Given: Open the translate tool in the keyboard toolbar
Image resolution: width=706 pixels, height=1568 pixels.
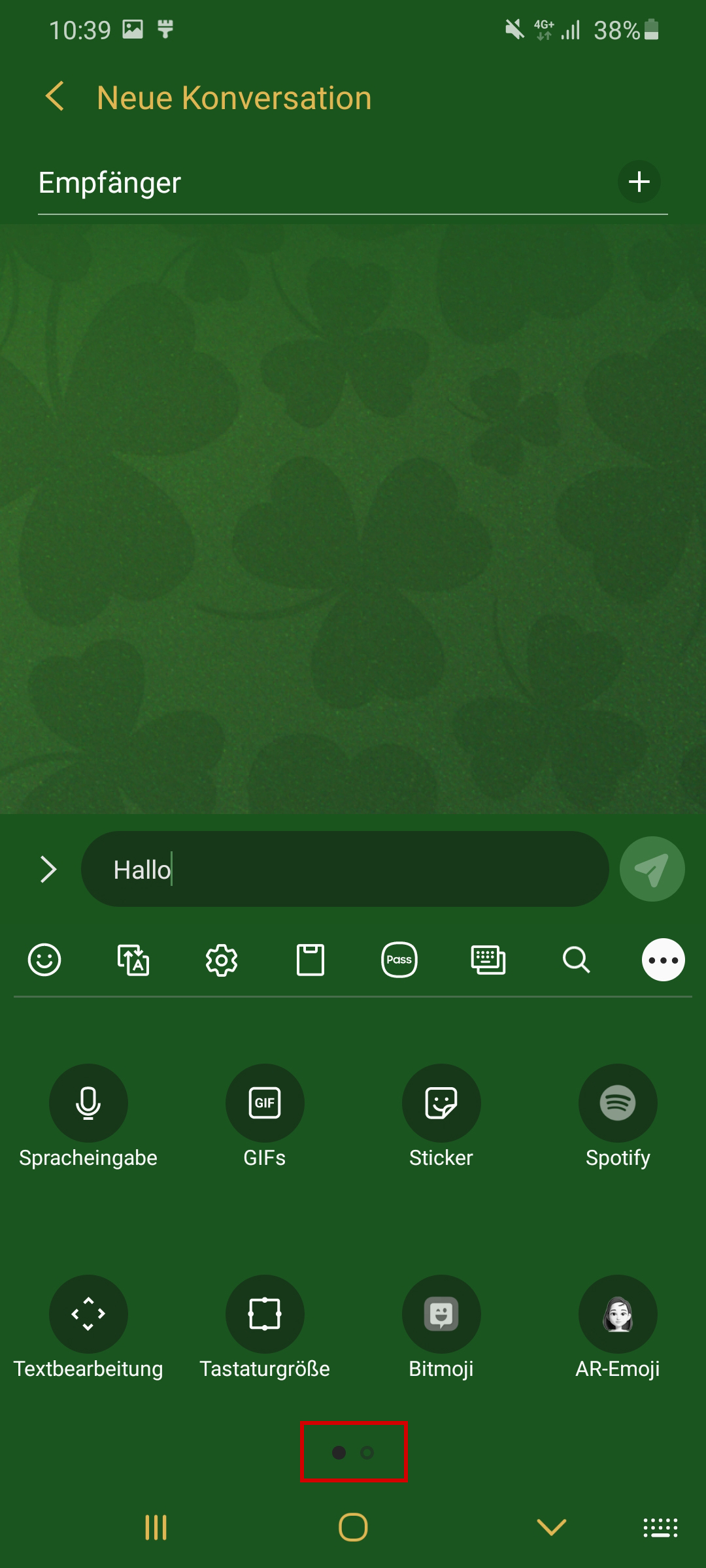Looking at the screenshot, I should 133,960.
